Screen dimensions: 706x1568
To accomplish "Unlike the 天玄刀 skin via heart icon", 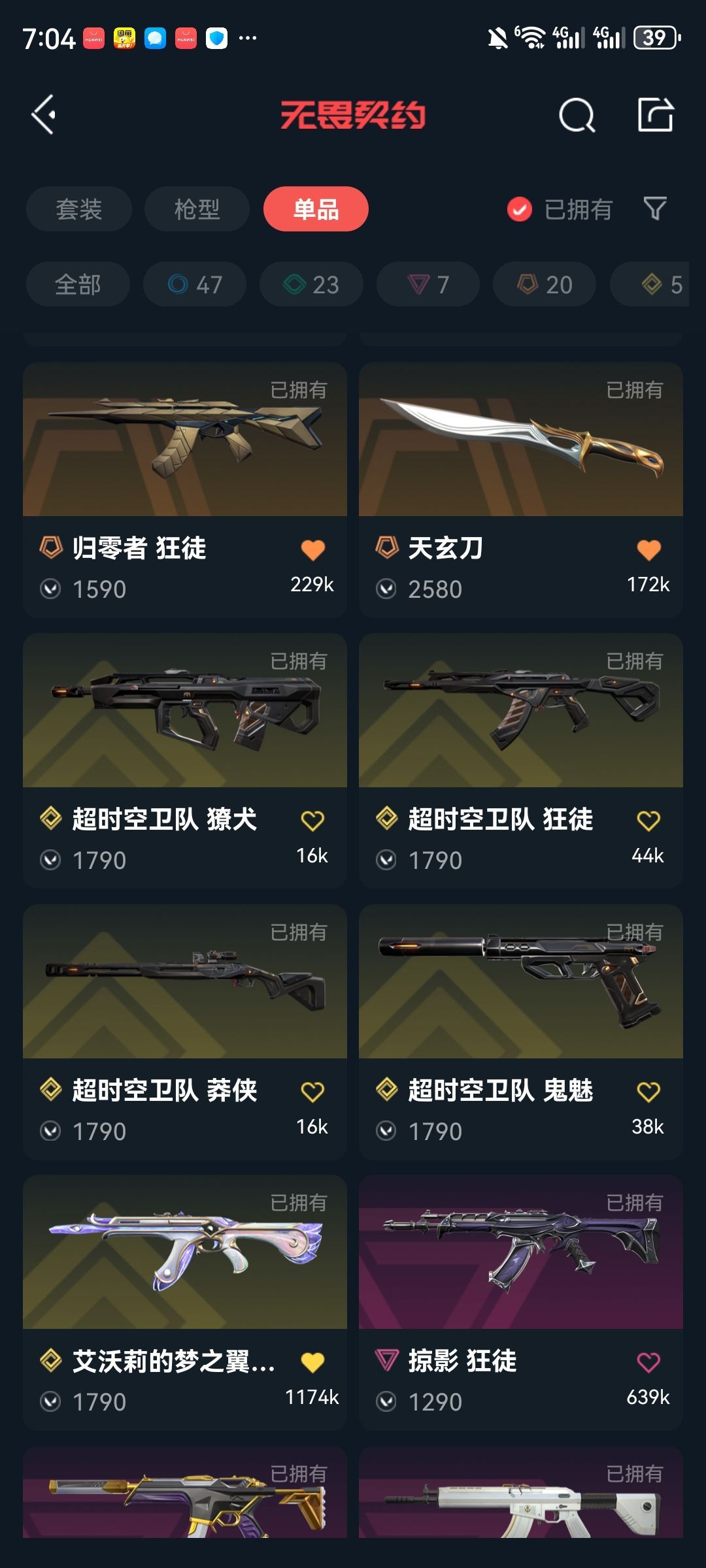I will pos(648,549).
